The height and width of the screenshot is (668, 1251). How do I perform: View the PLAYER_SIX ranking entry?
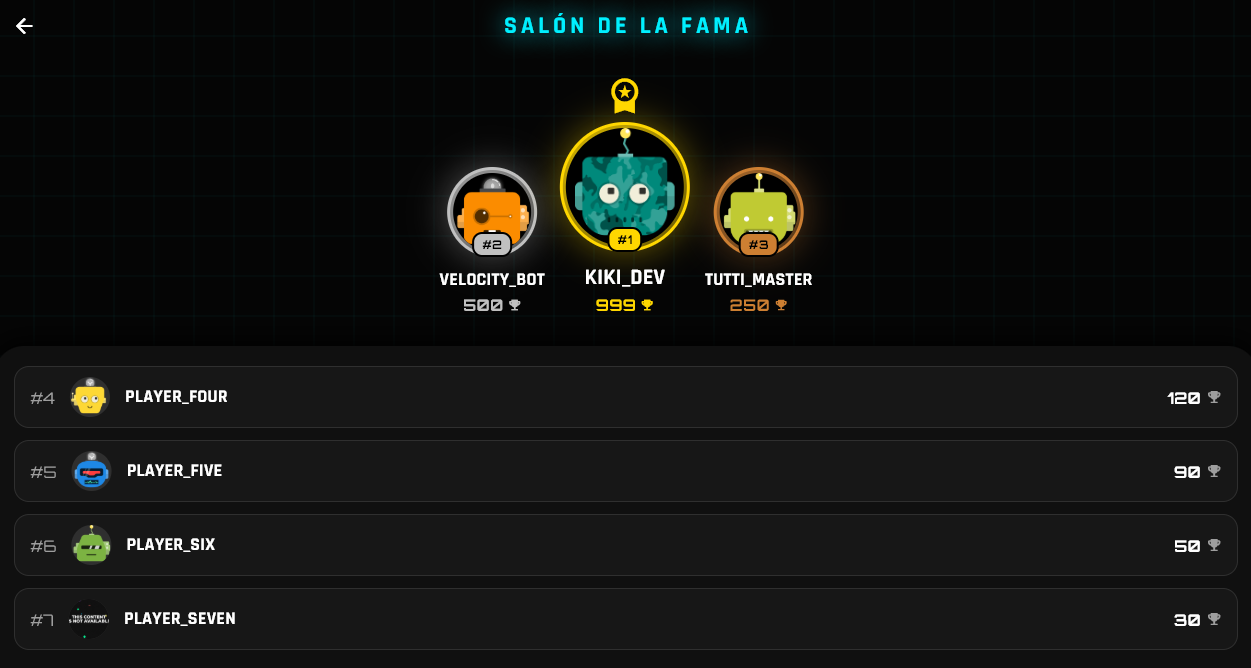[625, 545]
